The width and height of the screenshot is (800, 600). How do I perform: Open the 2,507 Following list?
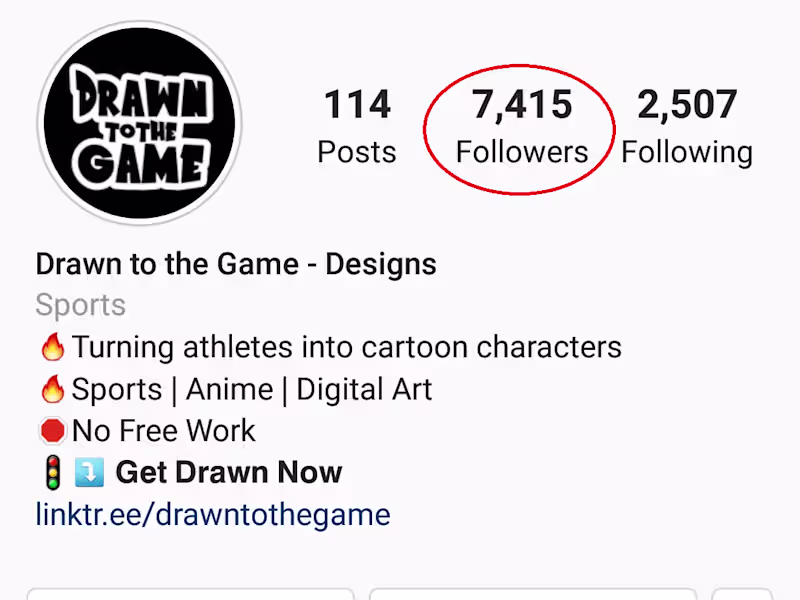pos(687,127)
